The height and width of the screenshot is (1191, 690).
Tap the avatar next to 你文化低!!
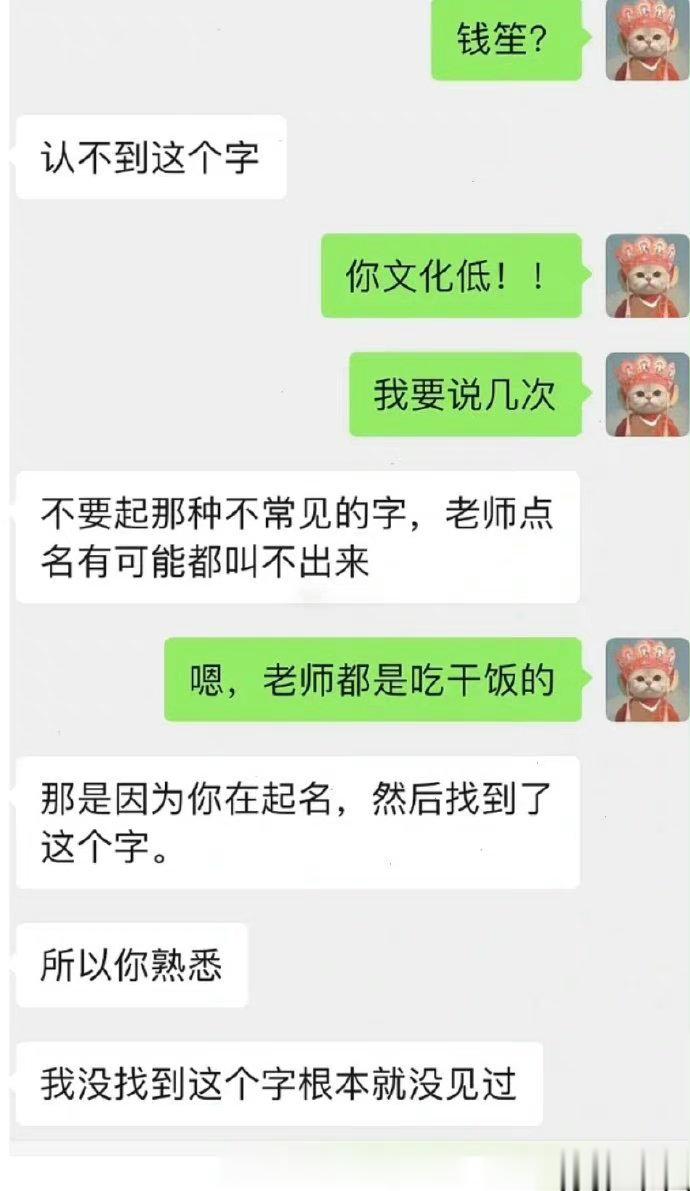pyautogui.click(x=647, y=275)
